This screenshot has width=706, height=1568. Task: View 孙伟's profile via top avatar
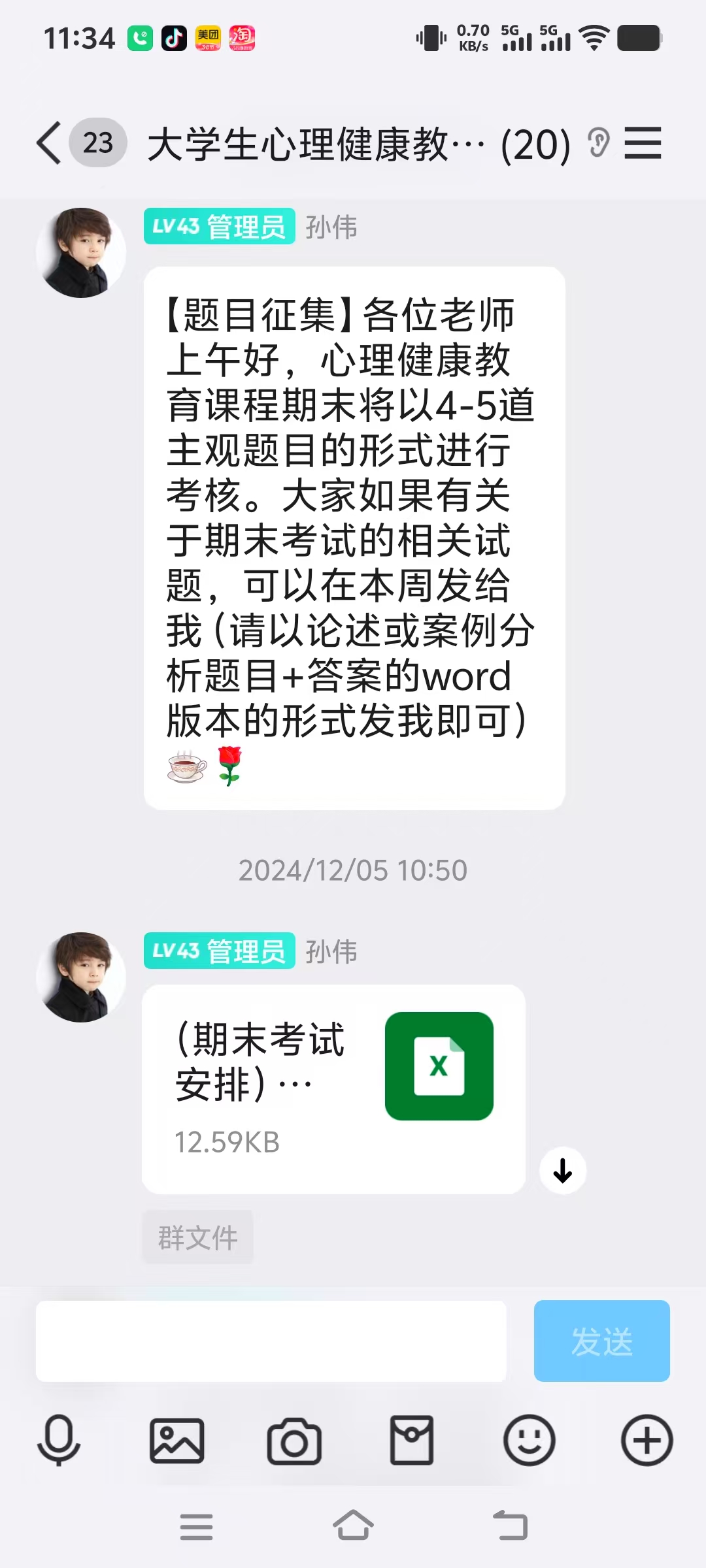click(x=81, y=253)
